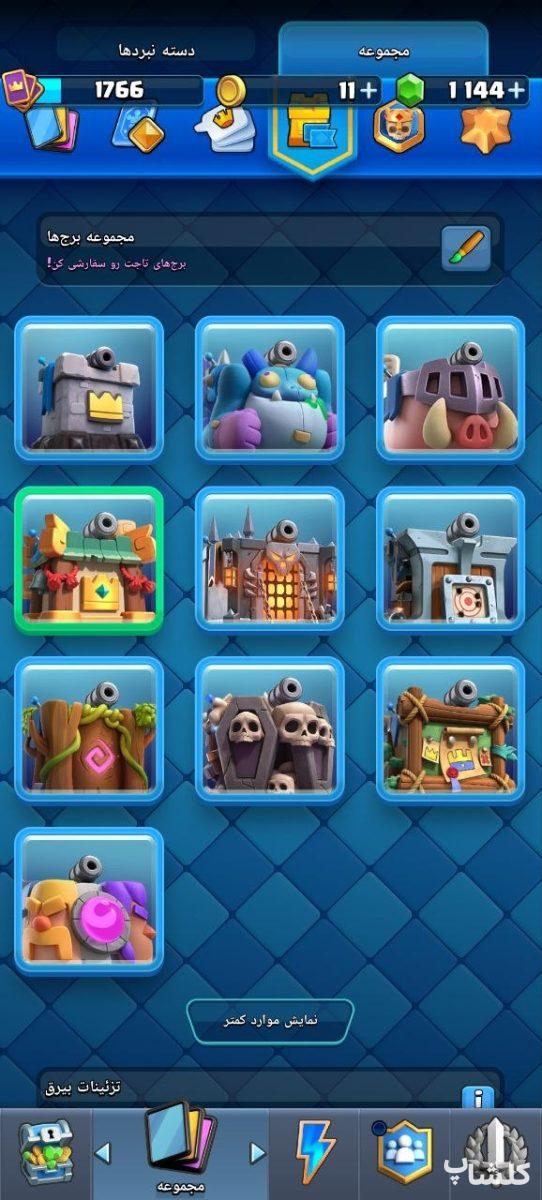Open the paintbrush customize button
This screenshot has width=542, height=1200.
coord(466,249)
